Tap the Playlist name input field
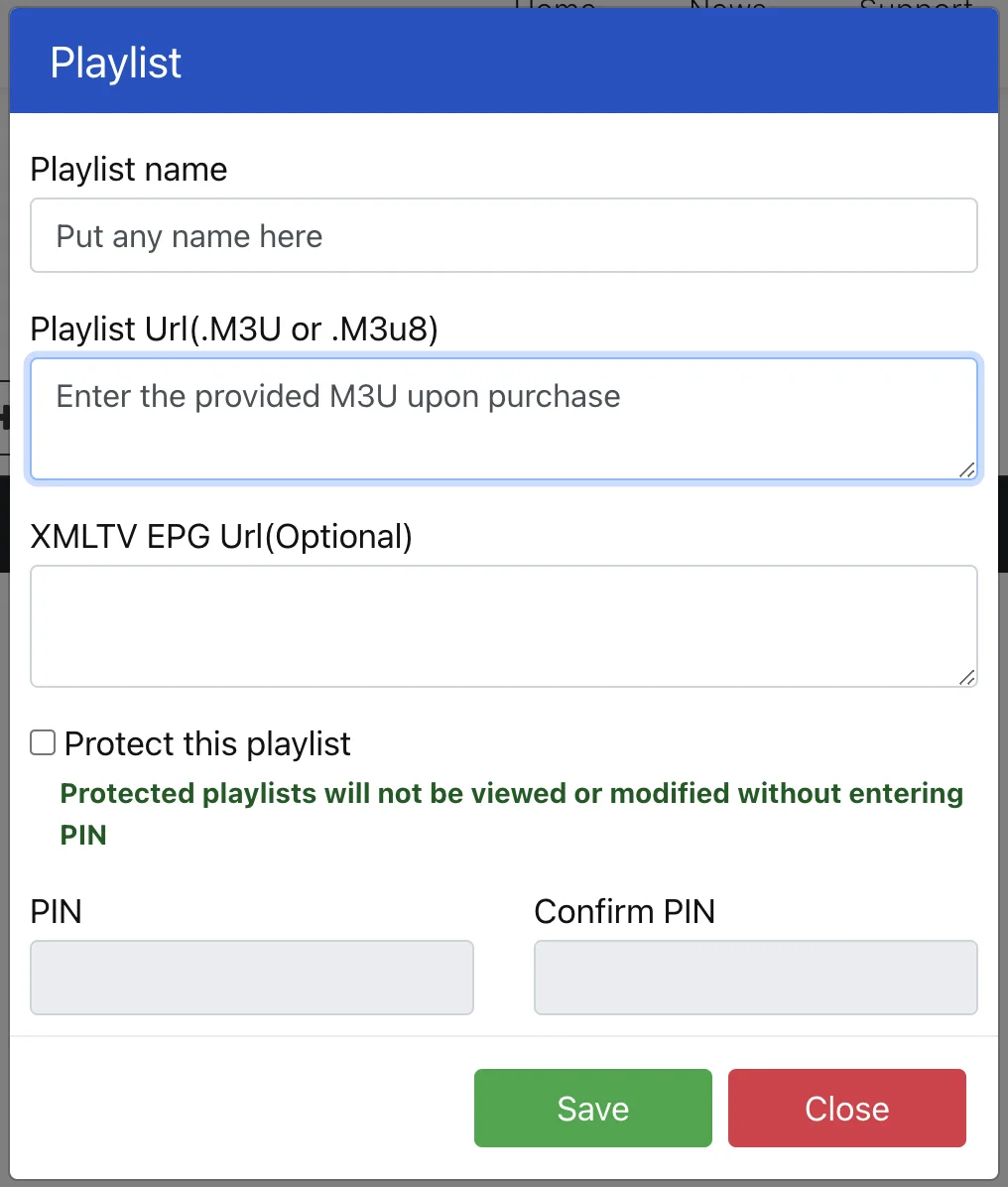Image resolution: width=1008 pixels, height=1187 pixels. click(x=503, y=236)
